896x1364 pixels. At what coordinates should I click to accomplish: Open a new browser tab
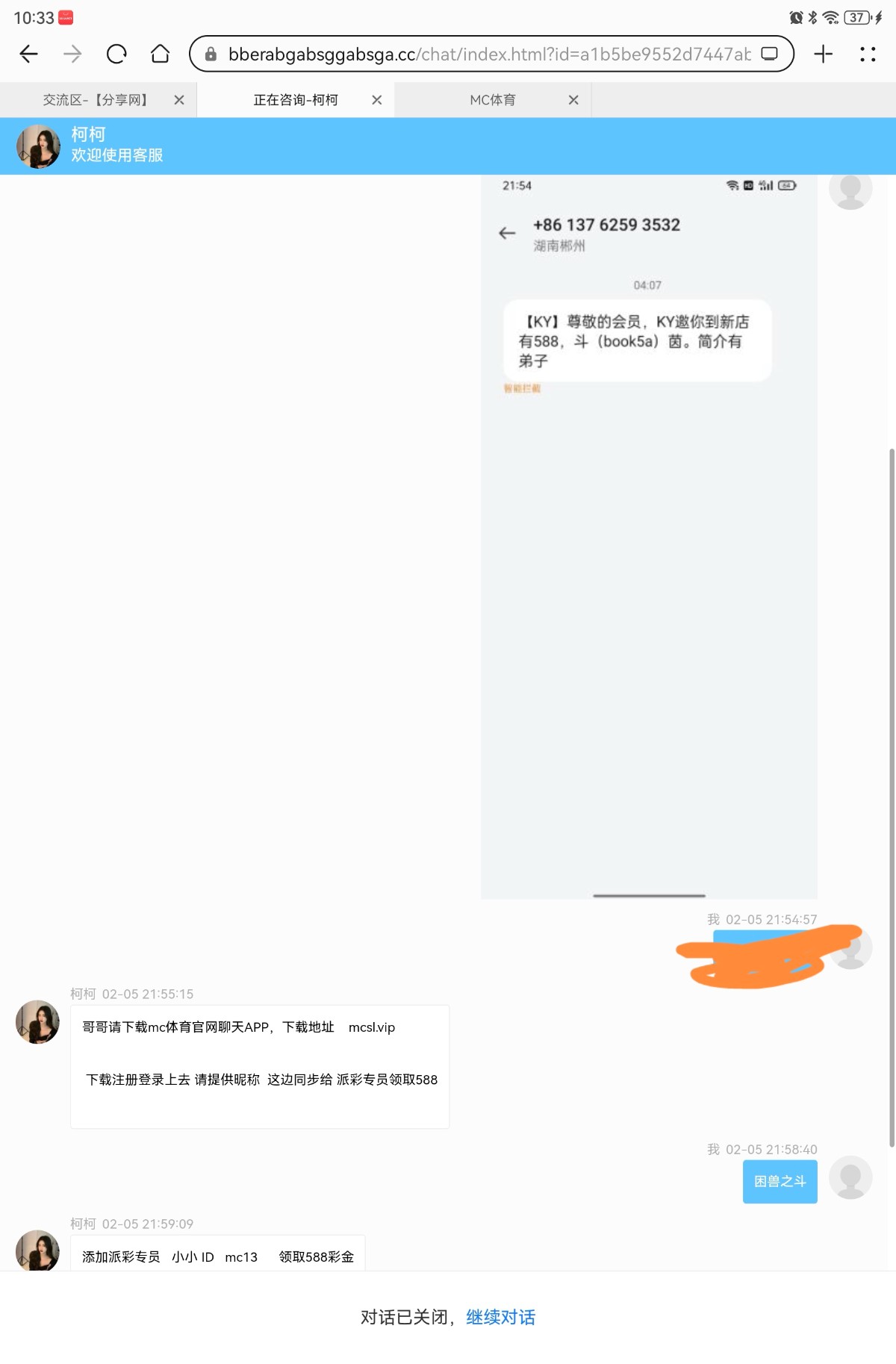pyautogui.click(x=823, y=54)
